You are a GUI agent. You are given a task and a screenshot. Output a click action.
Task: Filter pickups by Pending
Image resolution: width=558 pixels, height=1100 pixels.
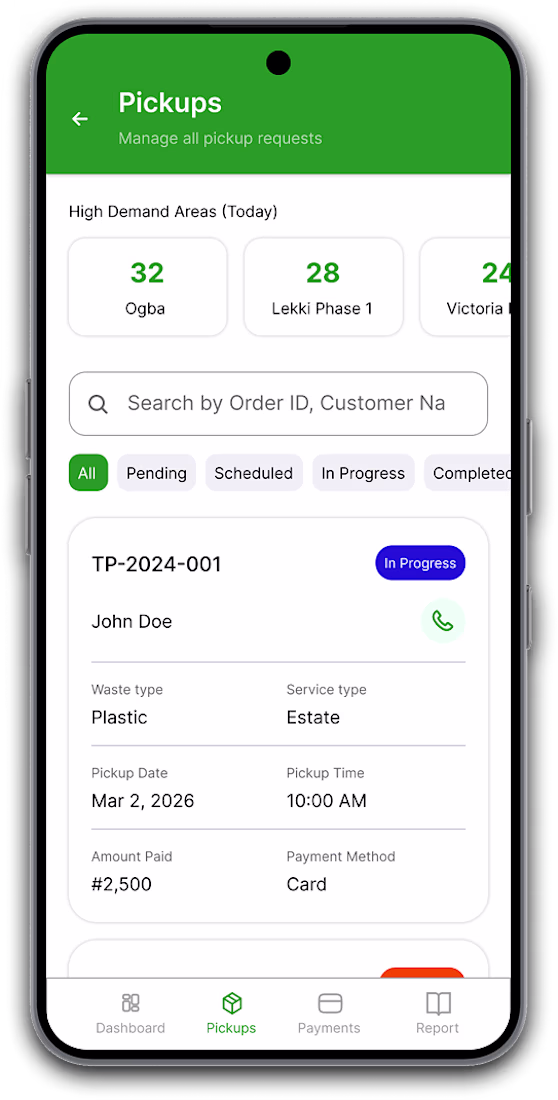coord(157,473)
